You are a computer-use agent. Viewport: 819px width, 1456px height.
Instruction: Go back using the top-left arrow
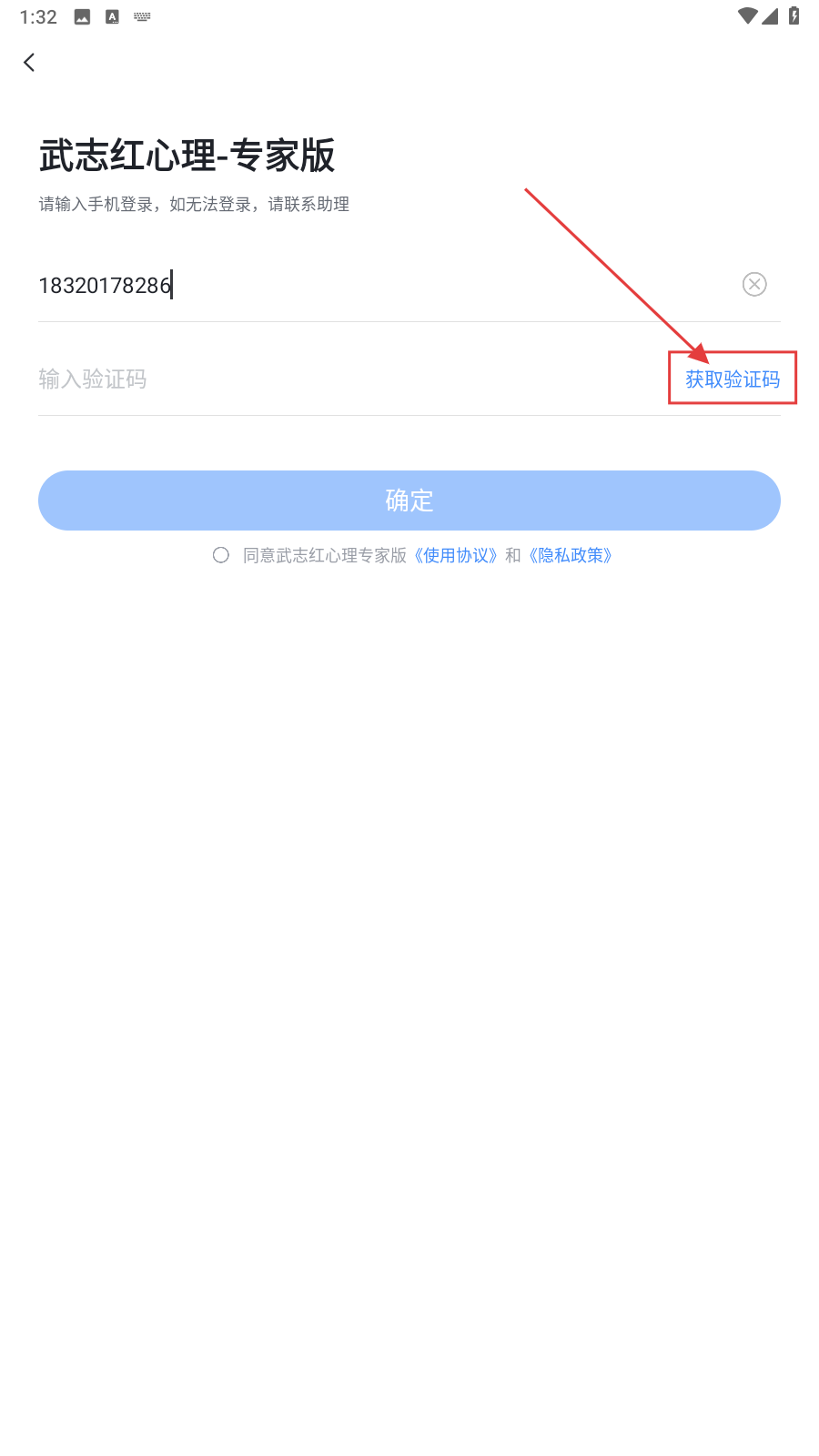[x=29, y=62]
